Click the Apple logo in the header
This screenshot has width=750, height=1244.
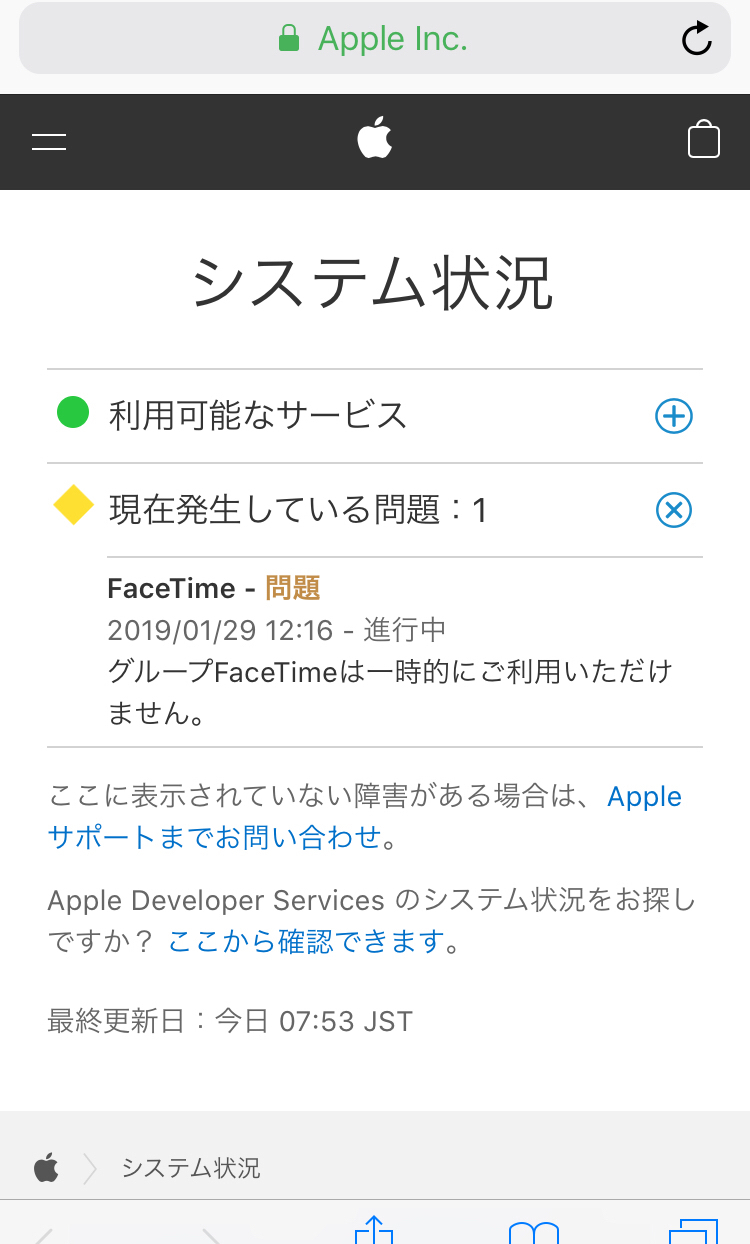pos(374,139)
